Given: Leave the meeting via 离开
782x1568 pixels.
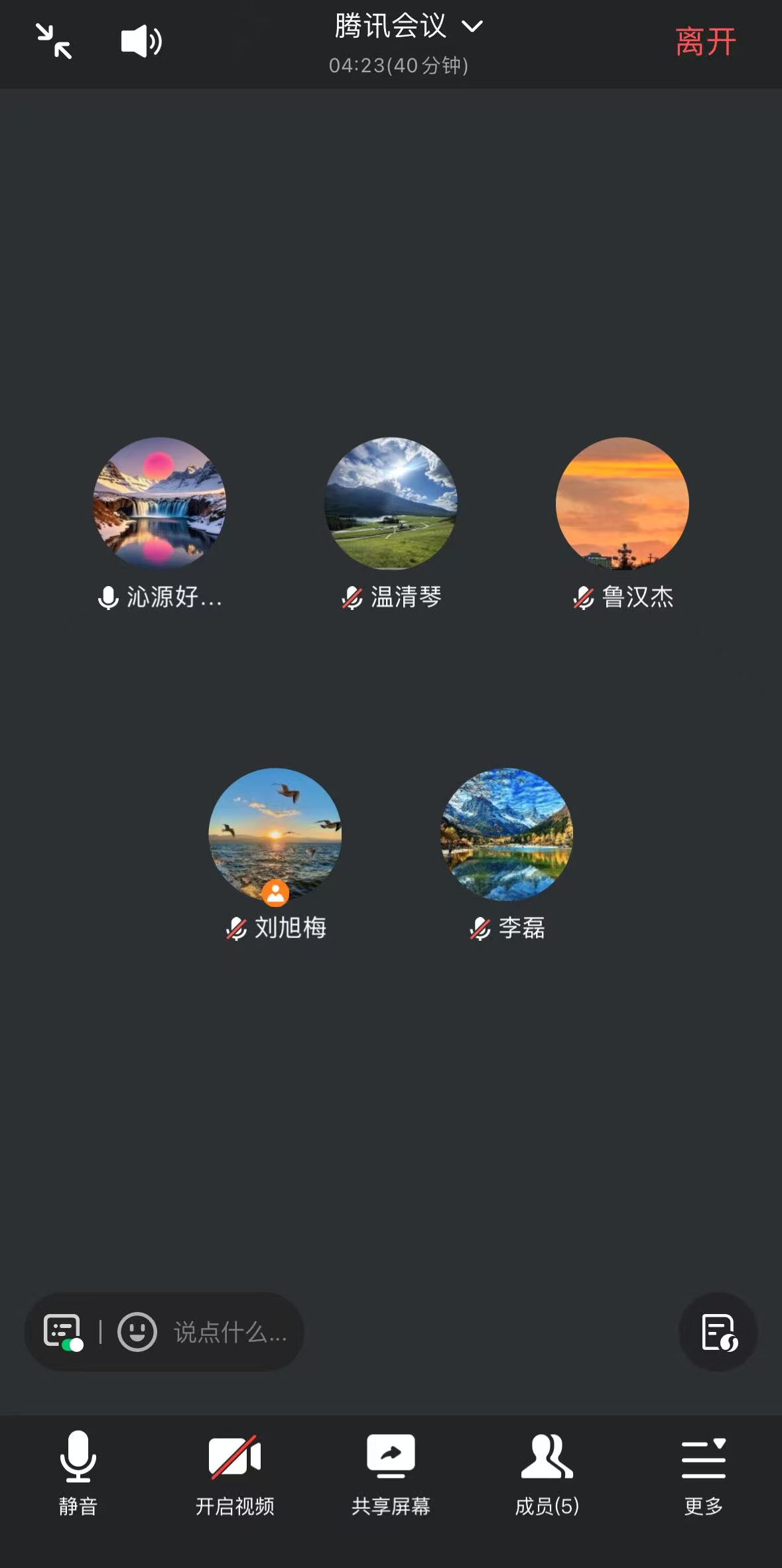Looking at the screenshot, I should pos(706,42).
